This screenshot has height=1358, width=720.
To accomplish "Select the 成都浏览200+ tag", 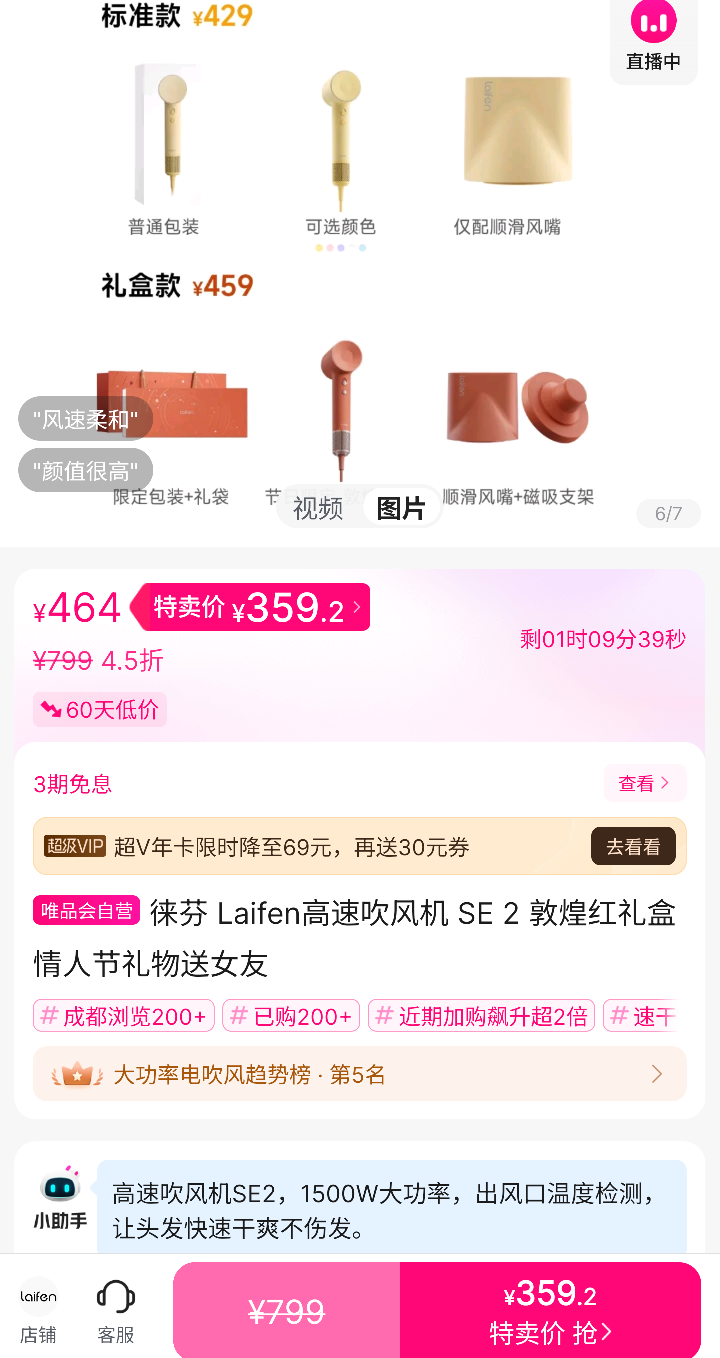I will coord(124,1017).
